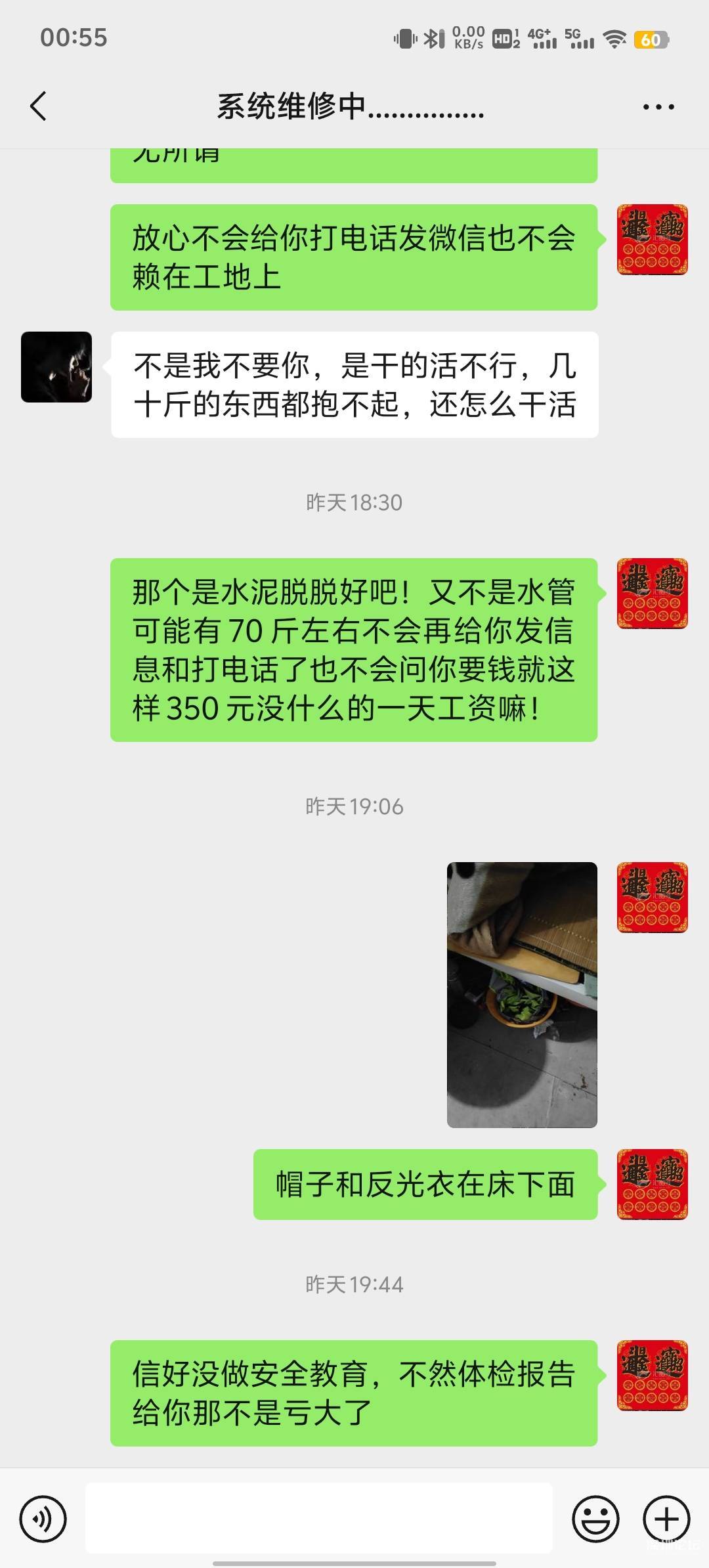Go back to the chat list
The width and height of the screenshot is (709, 1568).
pyautogui.click(x=39, y=106)
